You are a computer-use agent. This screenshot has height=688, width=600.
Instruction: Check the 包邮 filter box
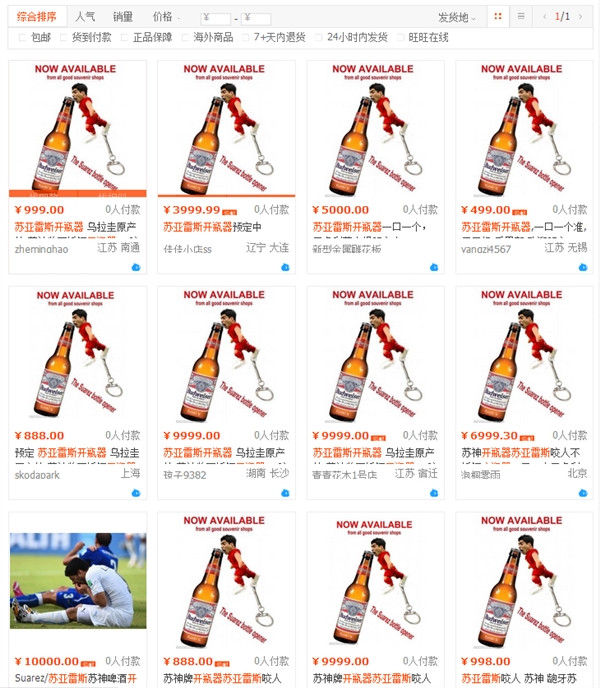coord(23,38)
